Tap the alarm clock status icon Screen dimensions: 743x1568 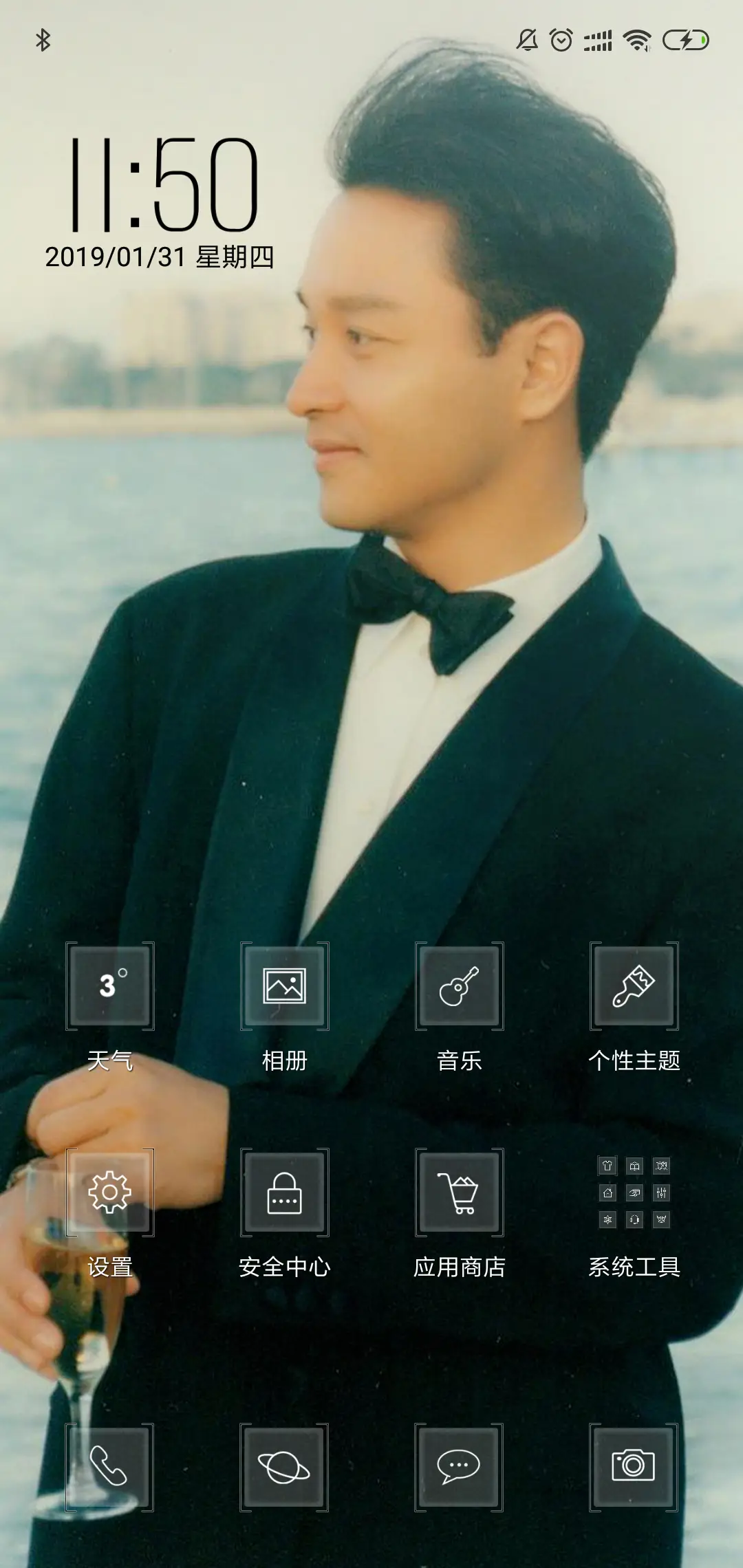coord(560,41)
